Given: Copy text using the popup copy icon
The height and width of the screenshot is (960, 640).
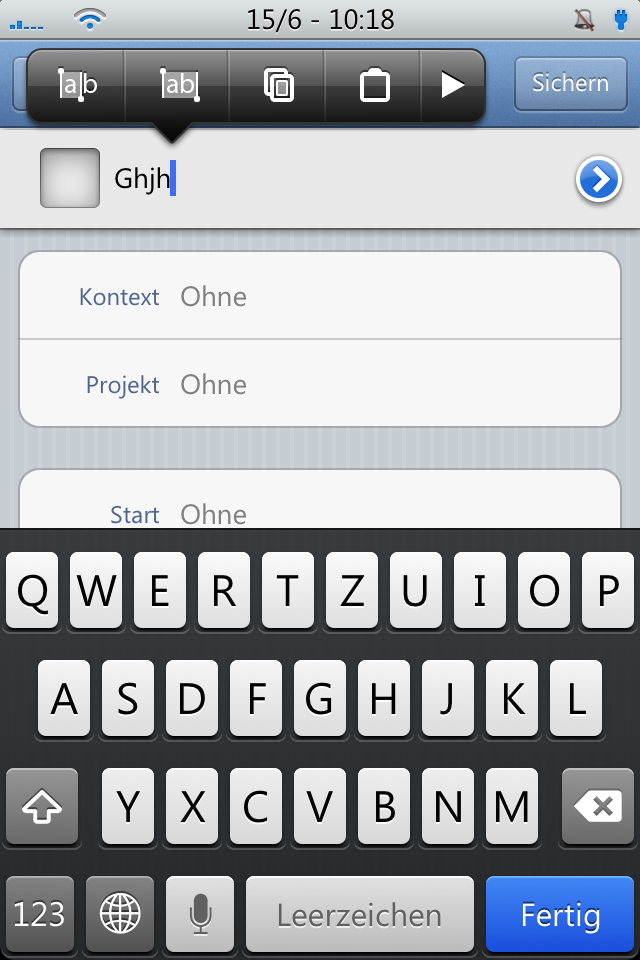Looking at the screenshot, I should 278,86.
